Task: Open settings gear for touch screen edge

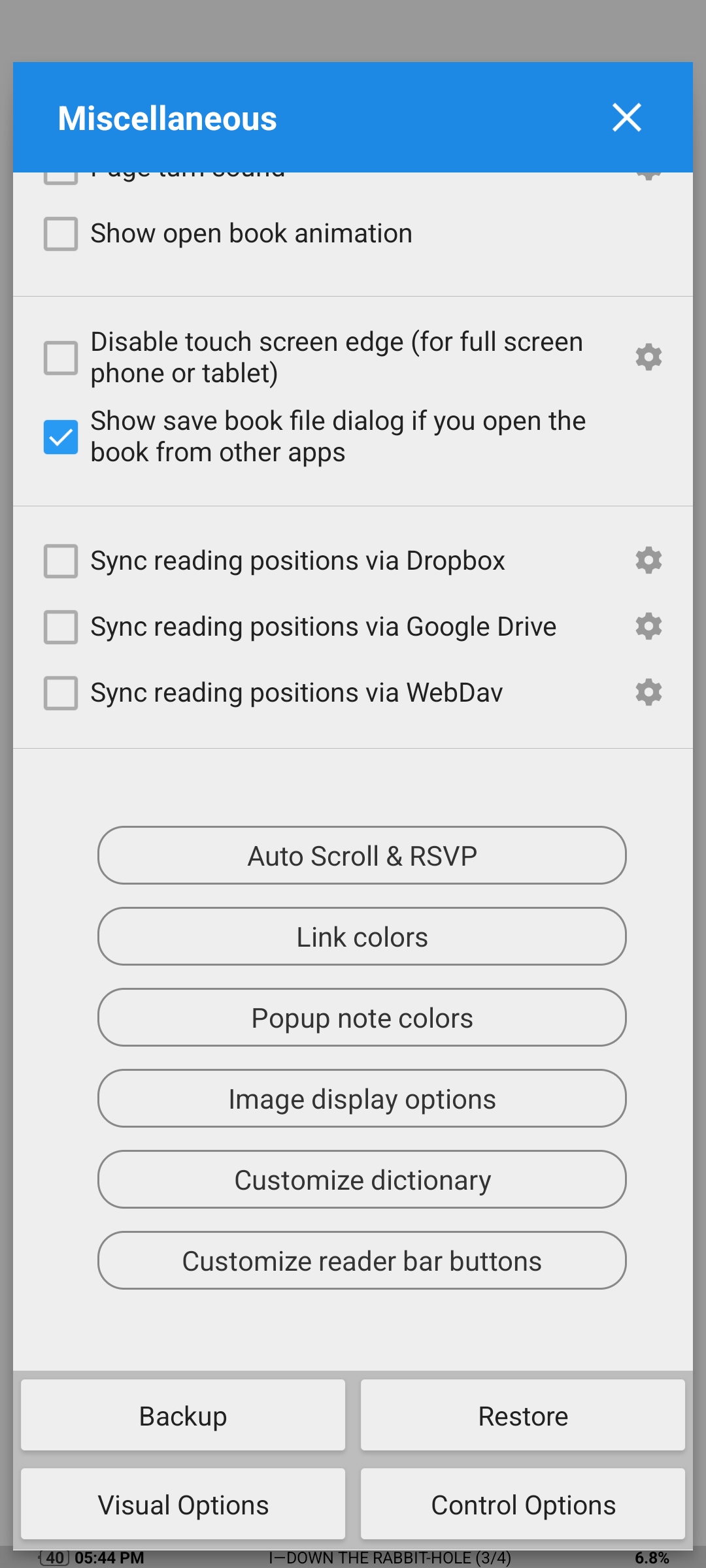Action: [648, 357]
